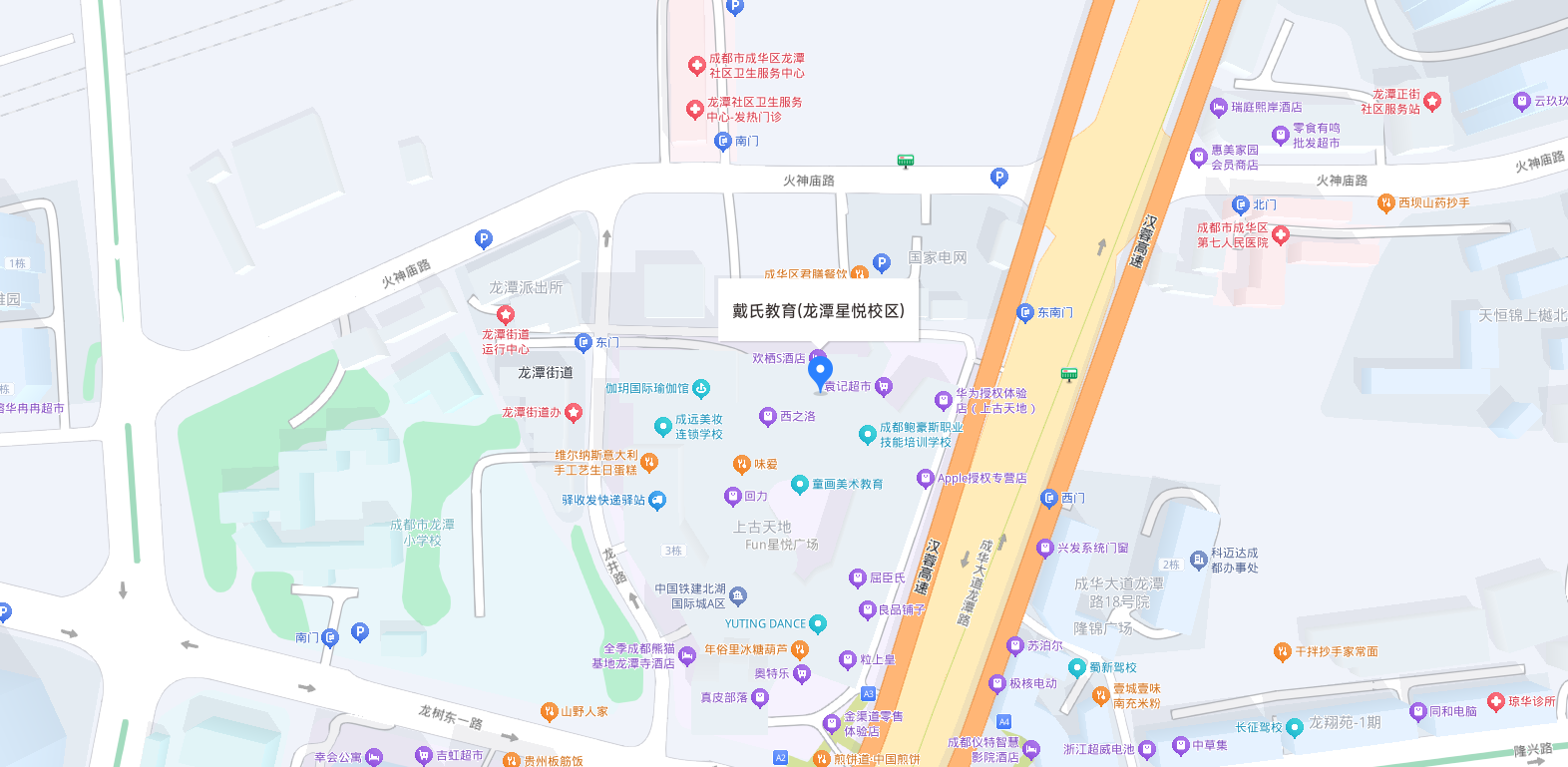Open the 成都市成华区第七人民医院 hospital marker
The width and height of the screenshot is (1568, 767).
(1281, 235)
